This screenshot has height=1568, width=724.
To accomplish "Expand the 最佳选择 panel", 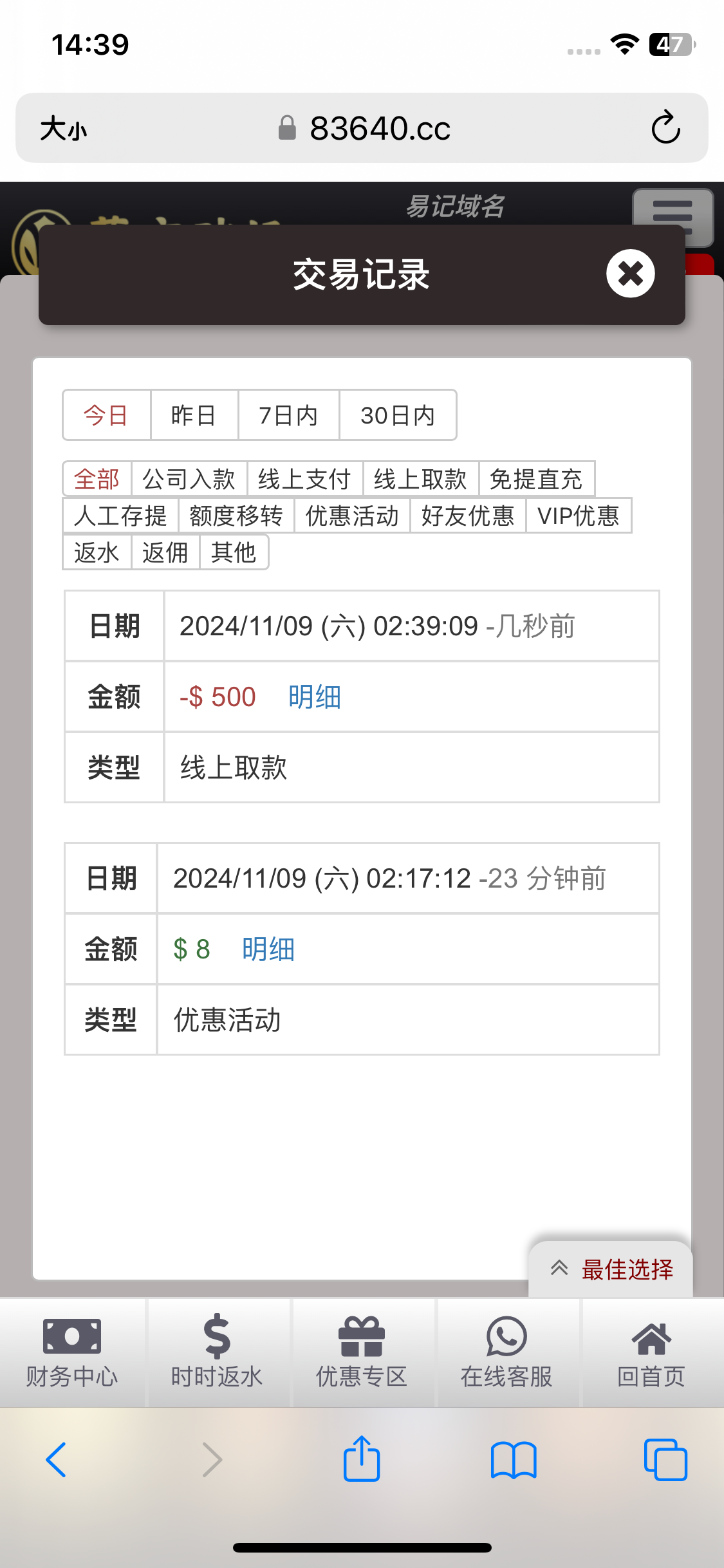I will tap(611, 1269).
